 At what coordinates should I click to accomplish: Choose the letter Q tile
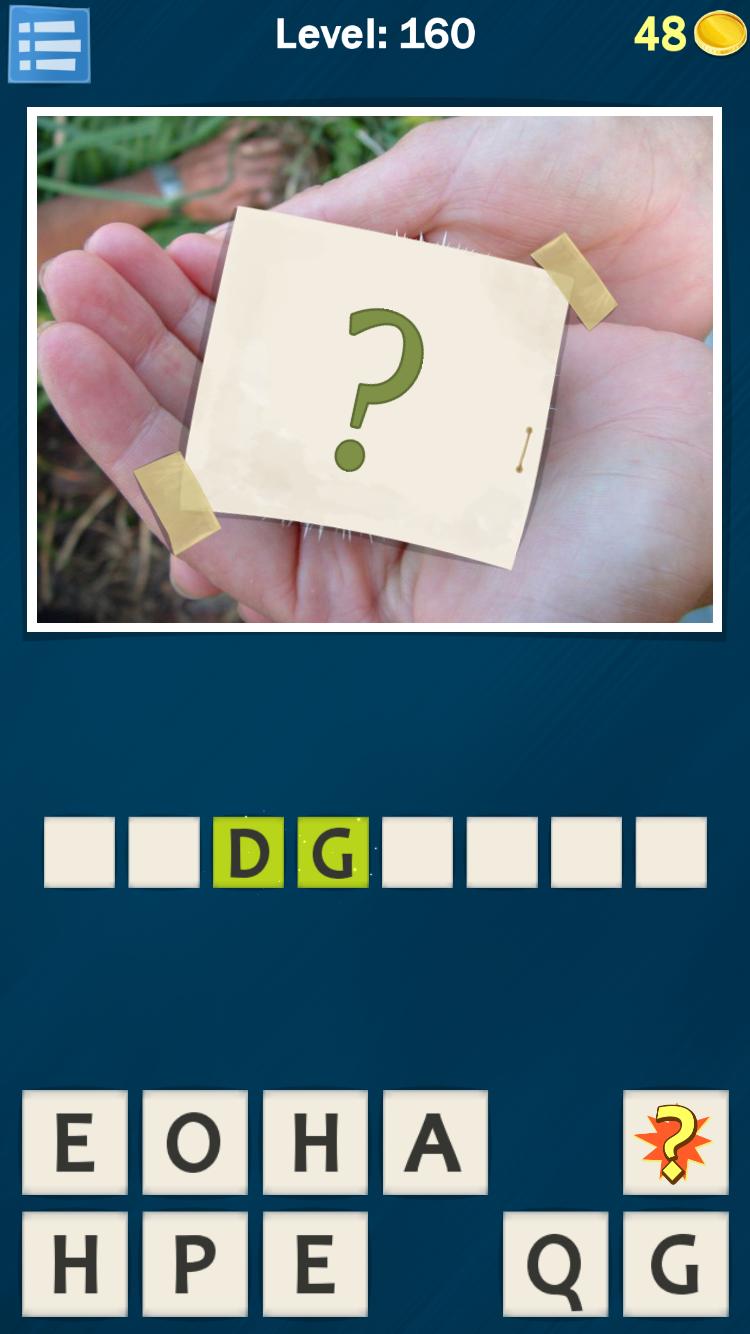[555, 1264]
